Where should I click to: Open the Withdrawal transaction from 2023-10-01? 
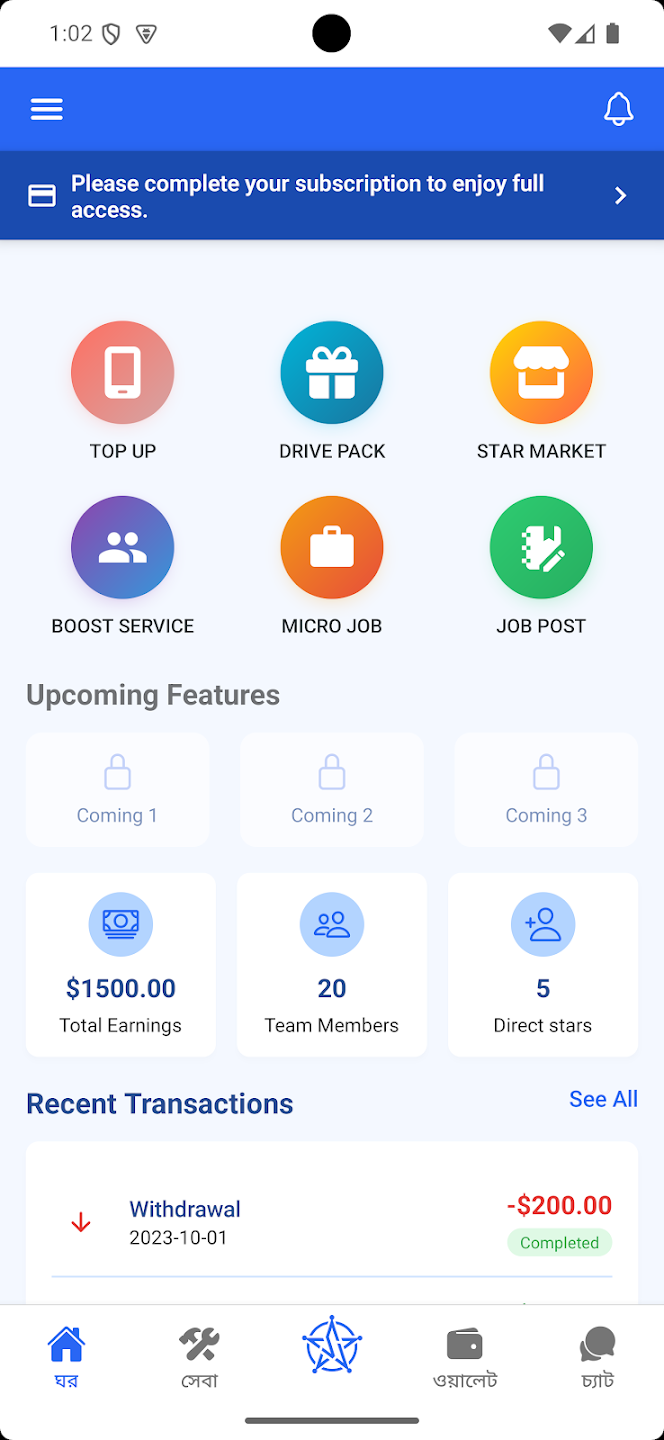point(331,1222)
